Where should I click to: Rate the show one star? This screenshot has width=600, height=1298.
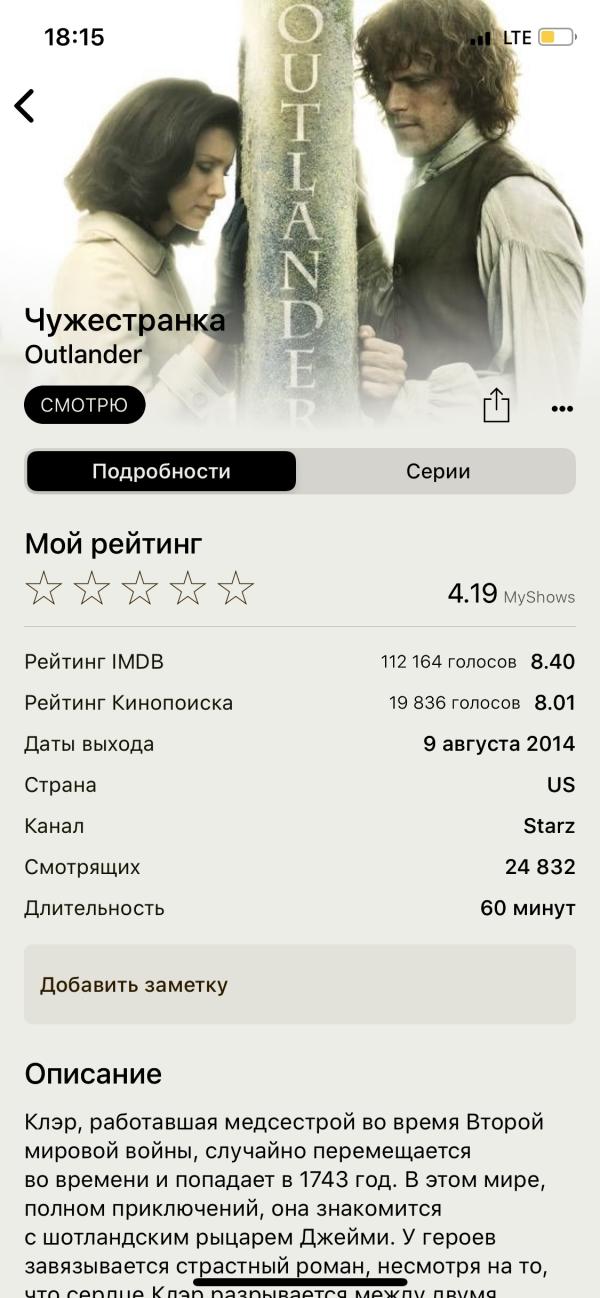click(43, 589)
